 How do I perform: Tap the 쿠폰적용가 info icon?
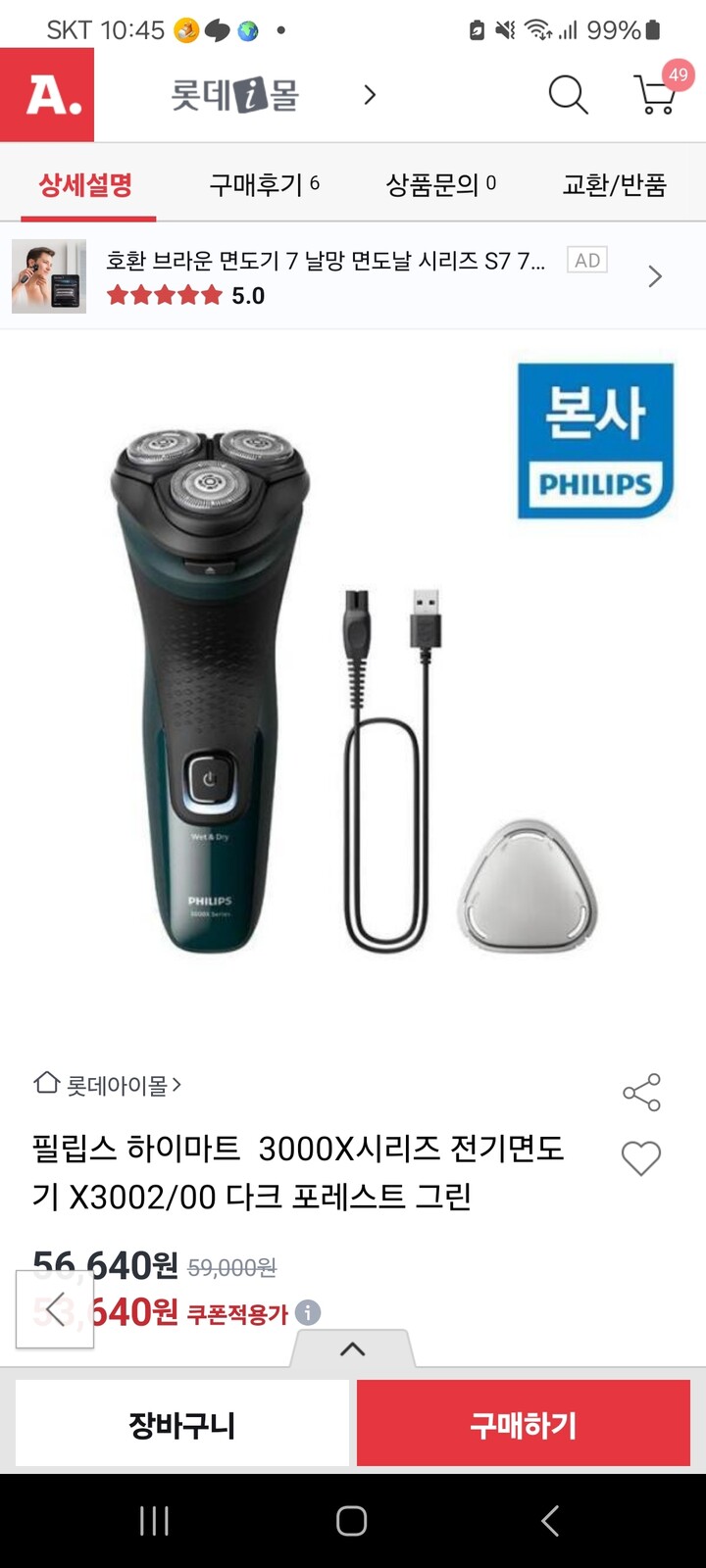(x=308, y=1312)
